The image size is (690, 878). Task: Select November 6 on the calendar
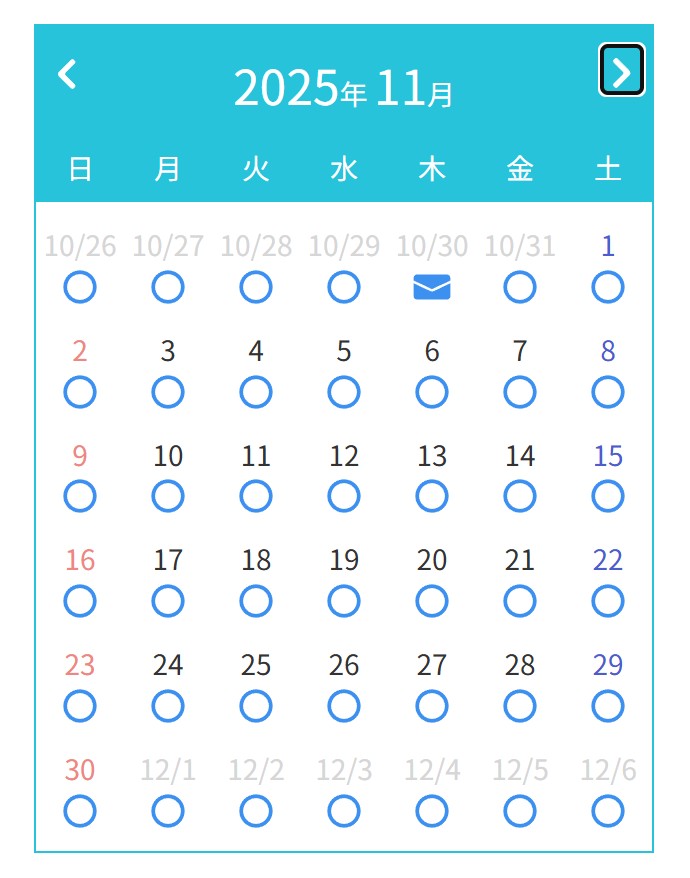(x=432, y=392)
